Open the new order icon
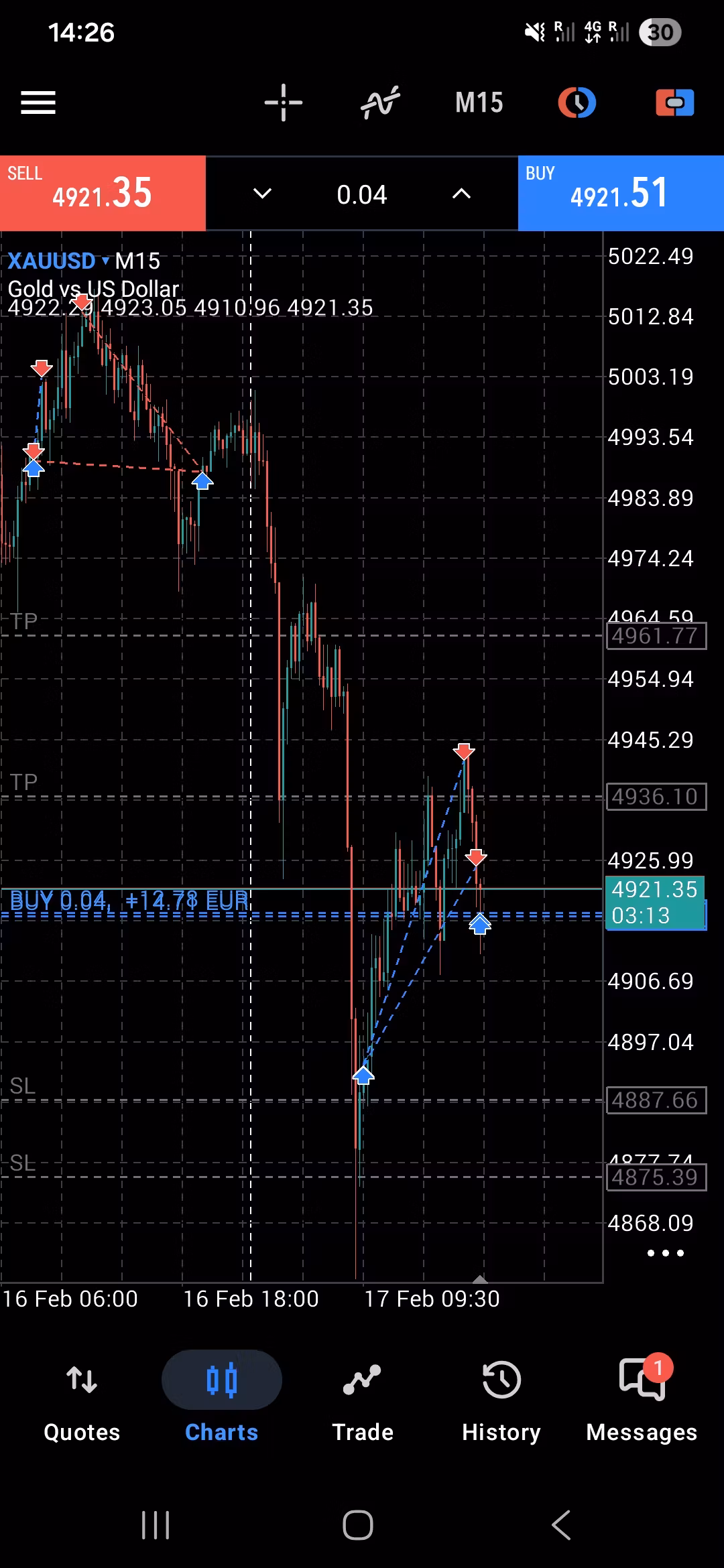This screenshot has width=724, height=1568. click(x=674, y=103)
